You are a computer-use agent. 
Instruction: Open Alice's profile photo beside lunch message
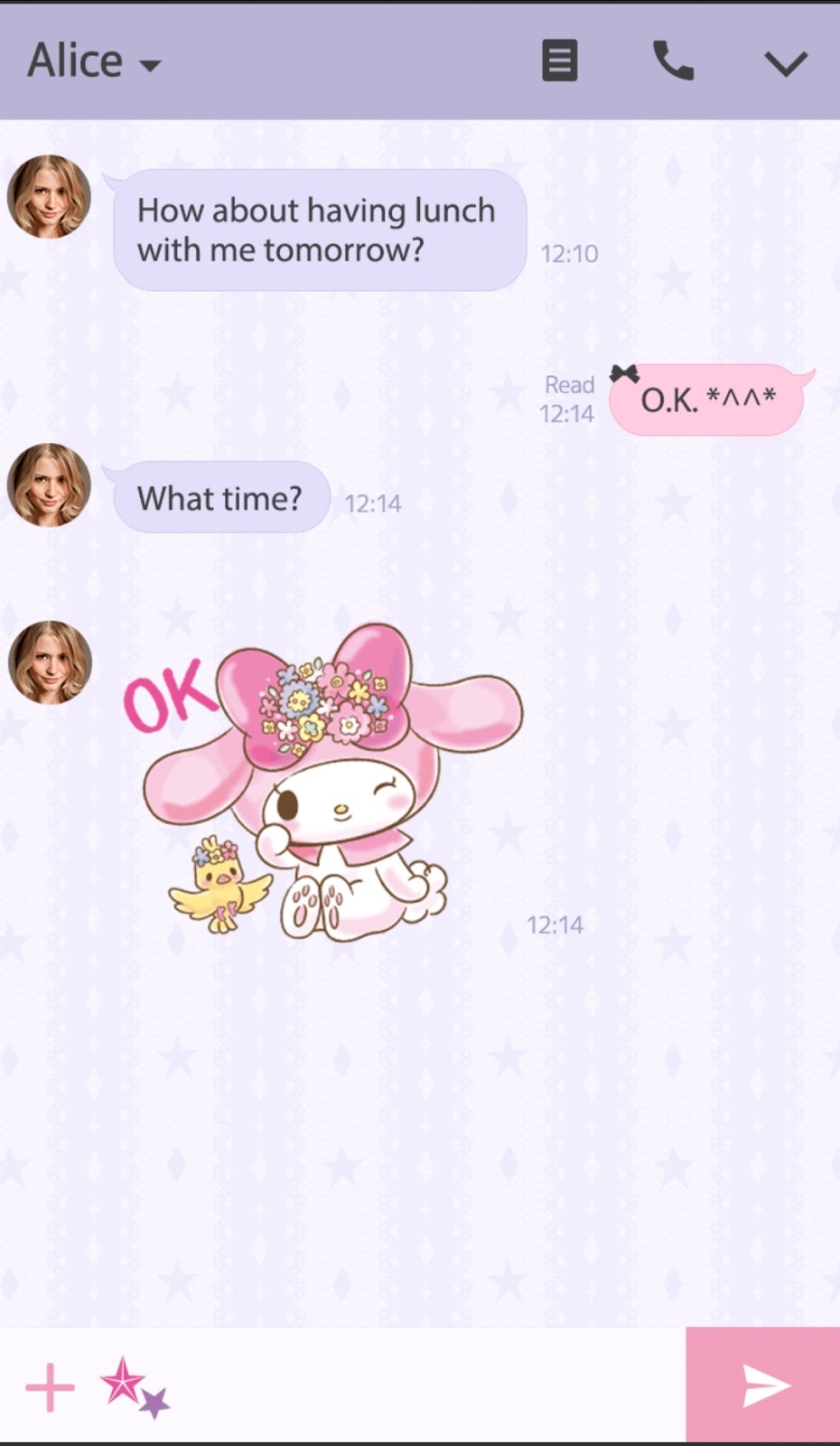tap(50, 197)
